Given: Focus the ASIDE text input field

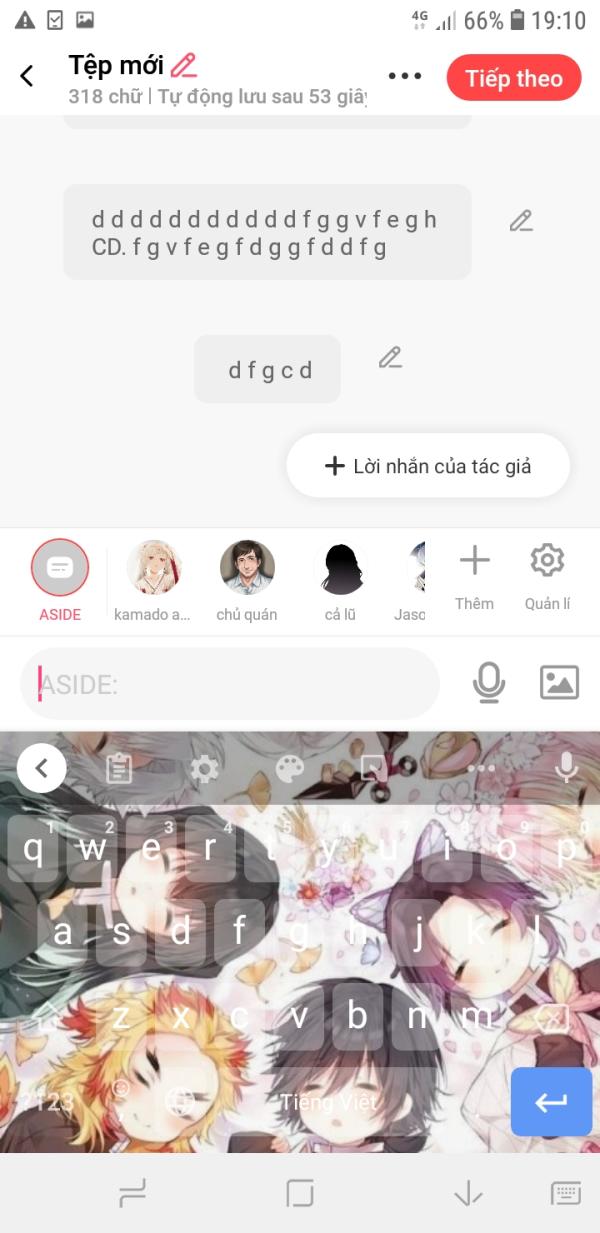Looking at the screenshot, I should tap(230, 685).
